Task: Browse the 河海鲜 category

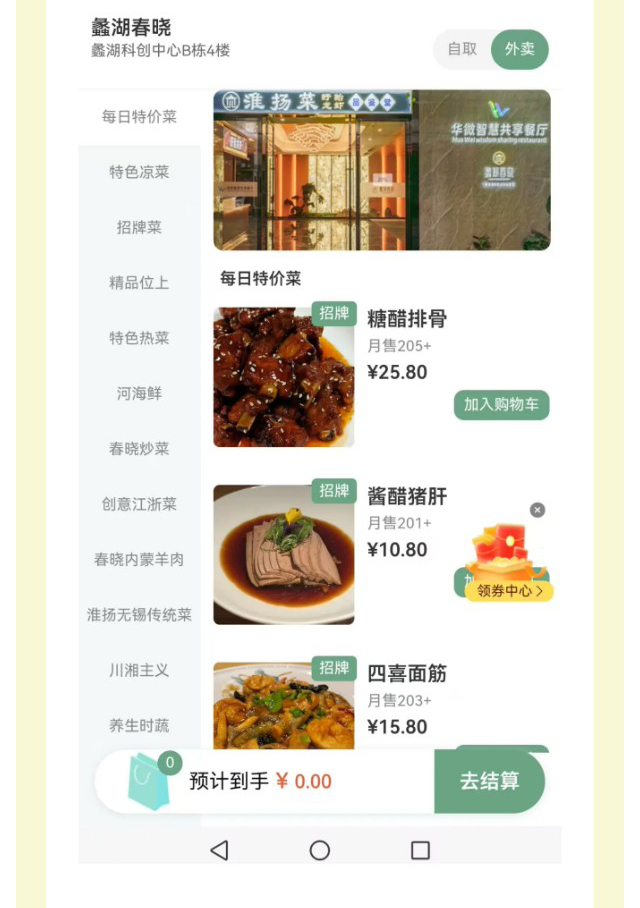Action: click(x=139, y=393)
